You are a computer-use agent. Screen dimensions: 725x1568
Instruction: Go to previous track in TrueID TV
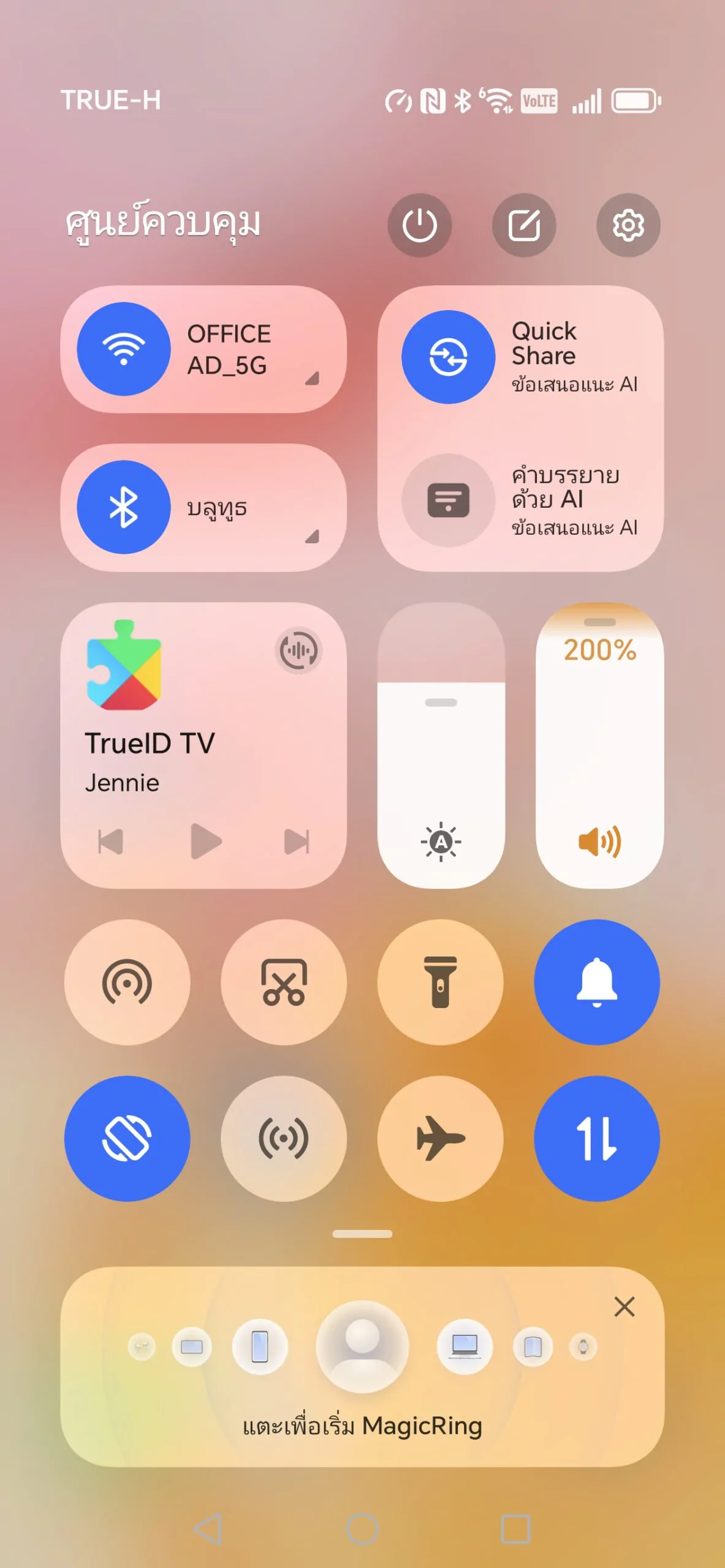[111, 842]
